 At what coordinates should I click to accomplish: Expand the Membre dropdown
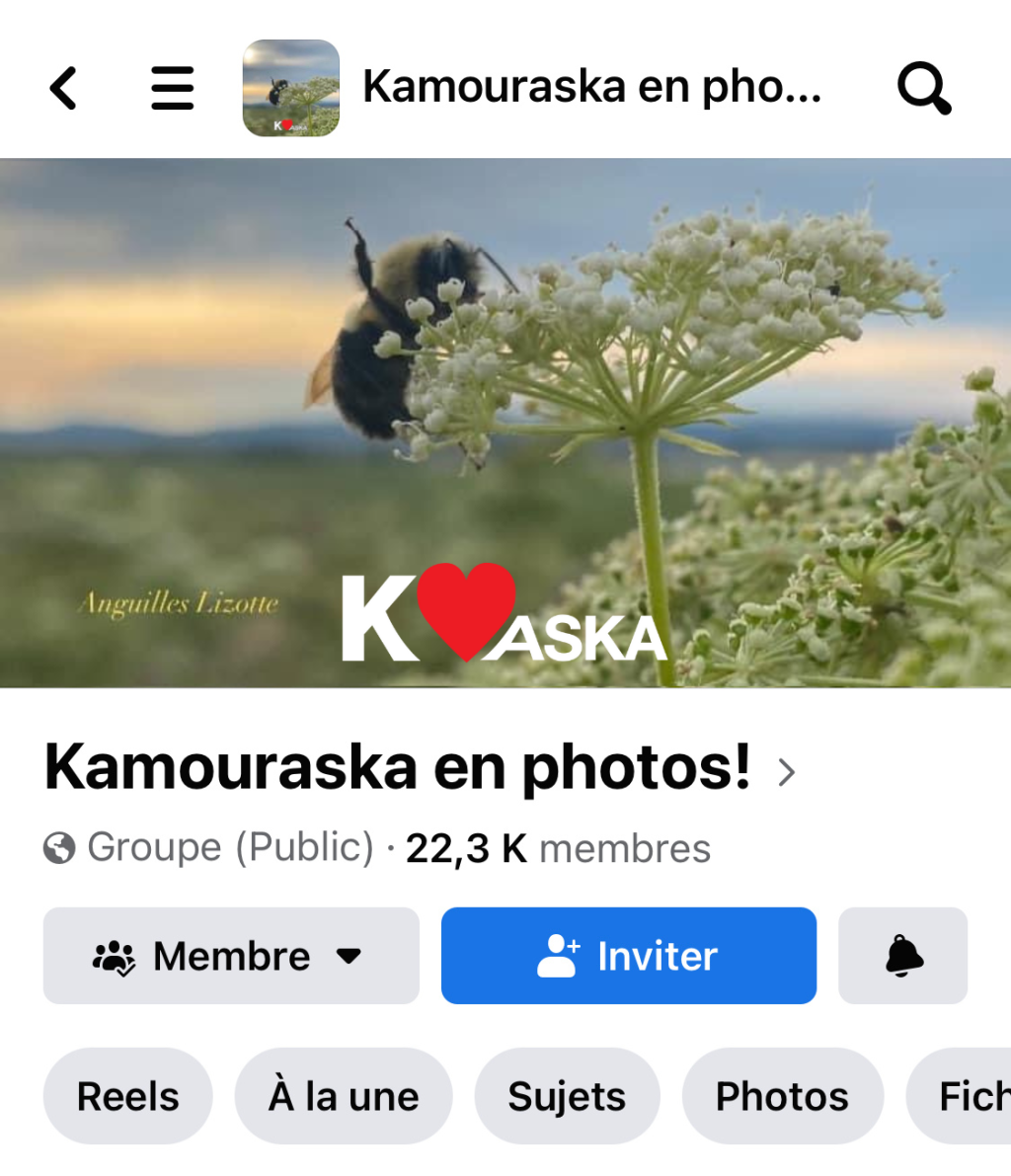231,955
